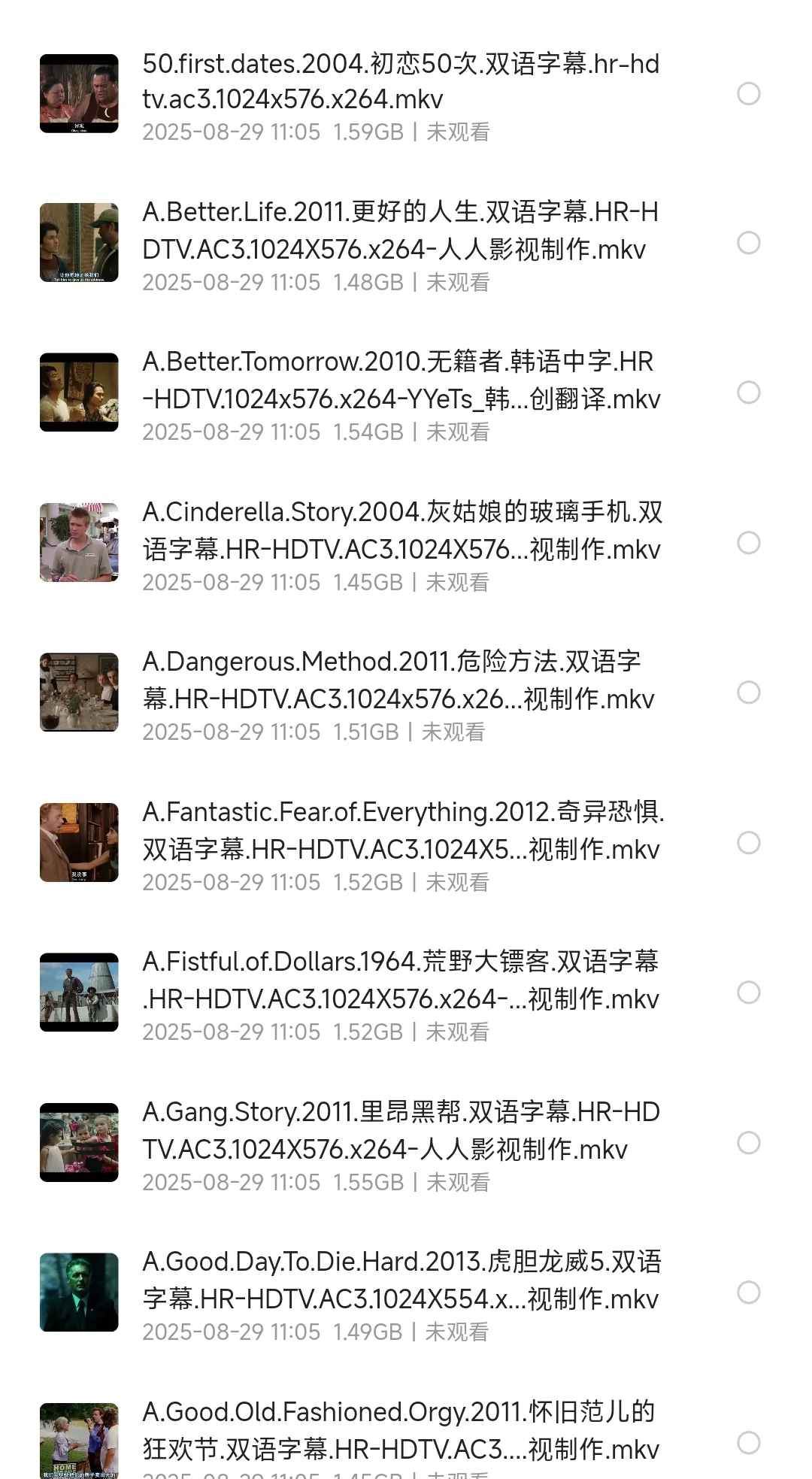Open the A.Better.Tomorrow.2010 video file

point(401,380)
